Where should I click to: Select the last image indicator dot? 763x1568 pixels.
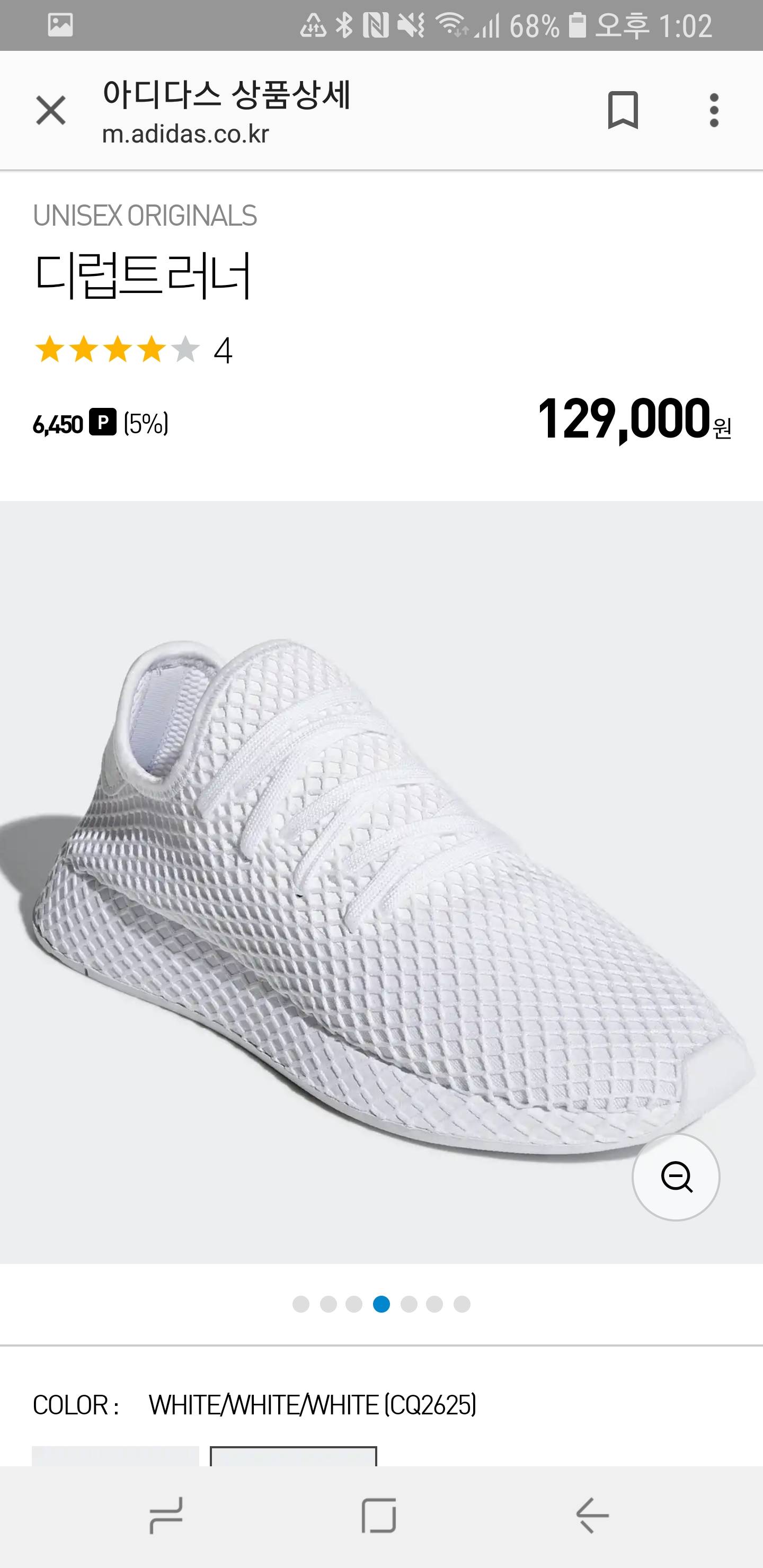(462, 1304)
